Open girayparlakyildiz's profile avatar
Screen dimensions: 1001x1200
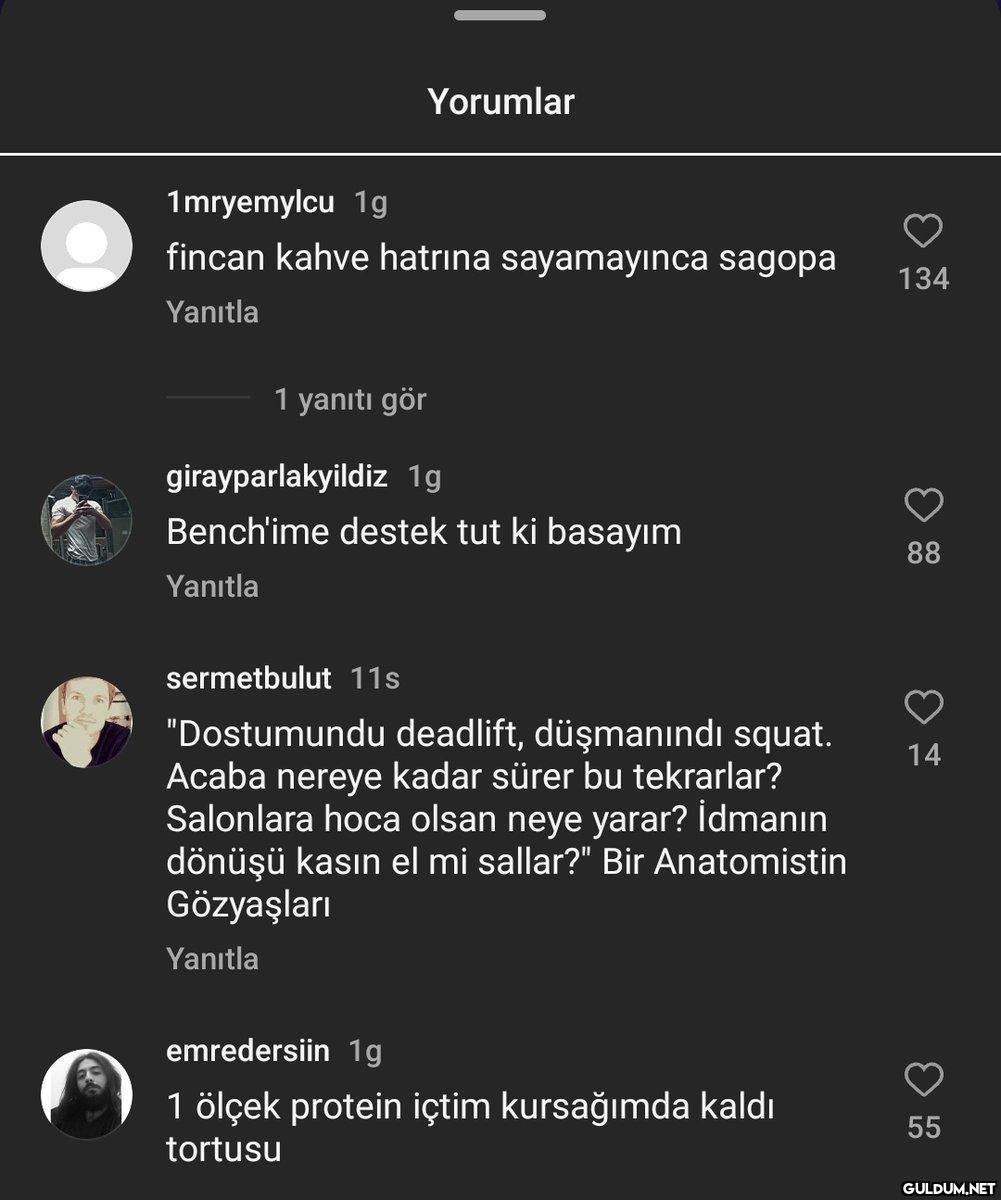tap(86, 520)
